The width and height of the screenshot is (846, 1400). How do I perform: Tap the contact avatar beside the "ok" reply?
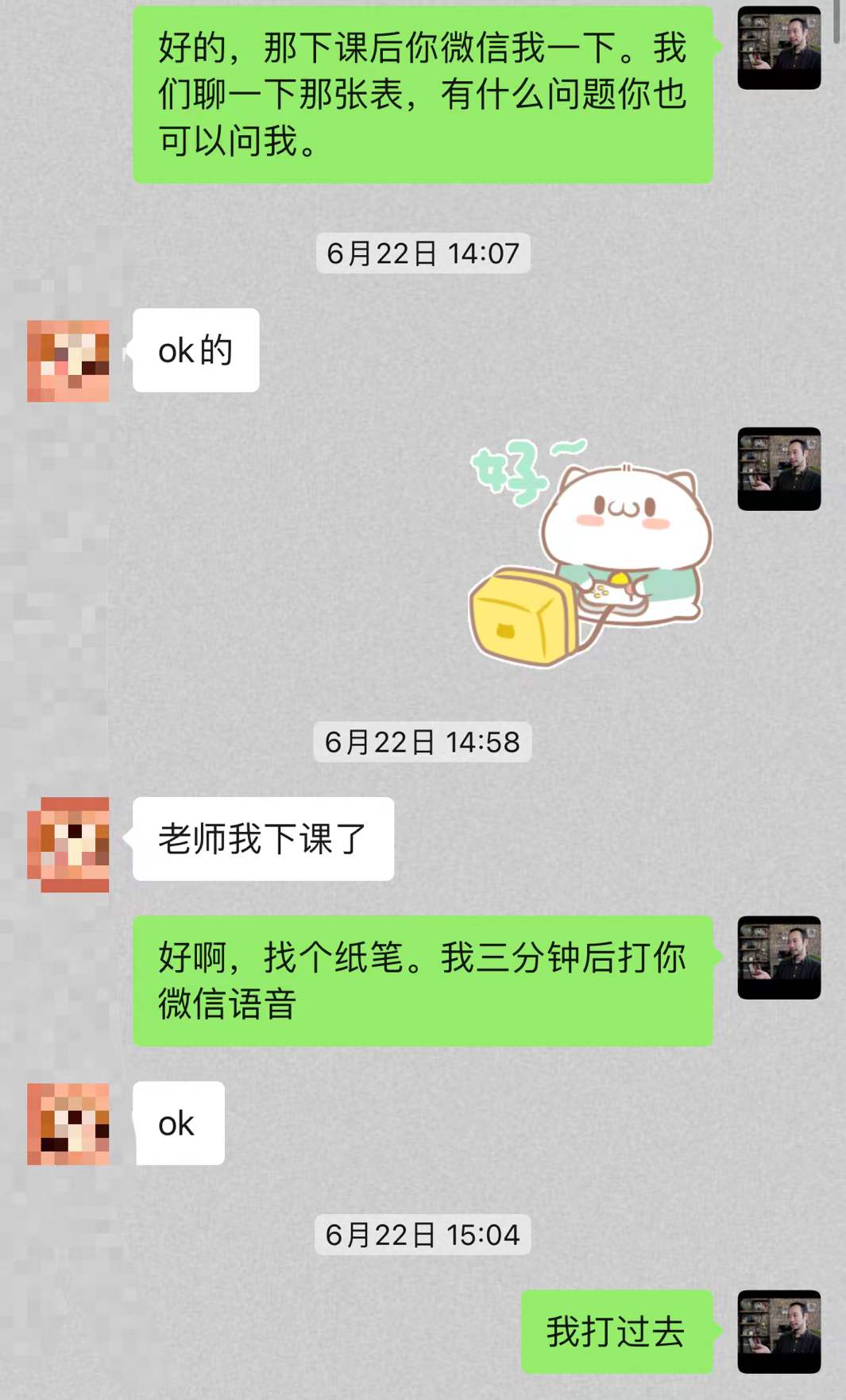point(68,1123)
